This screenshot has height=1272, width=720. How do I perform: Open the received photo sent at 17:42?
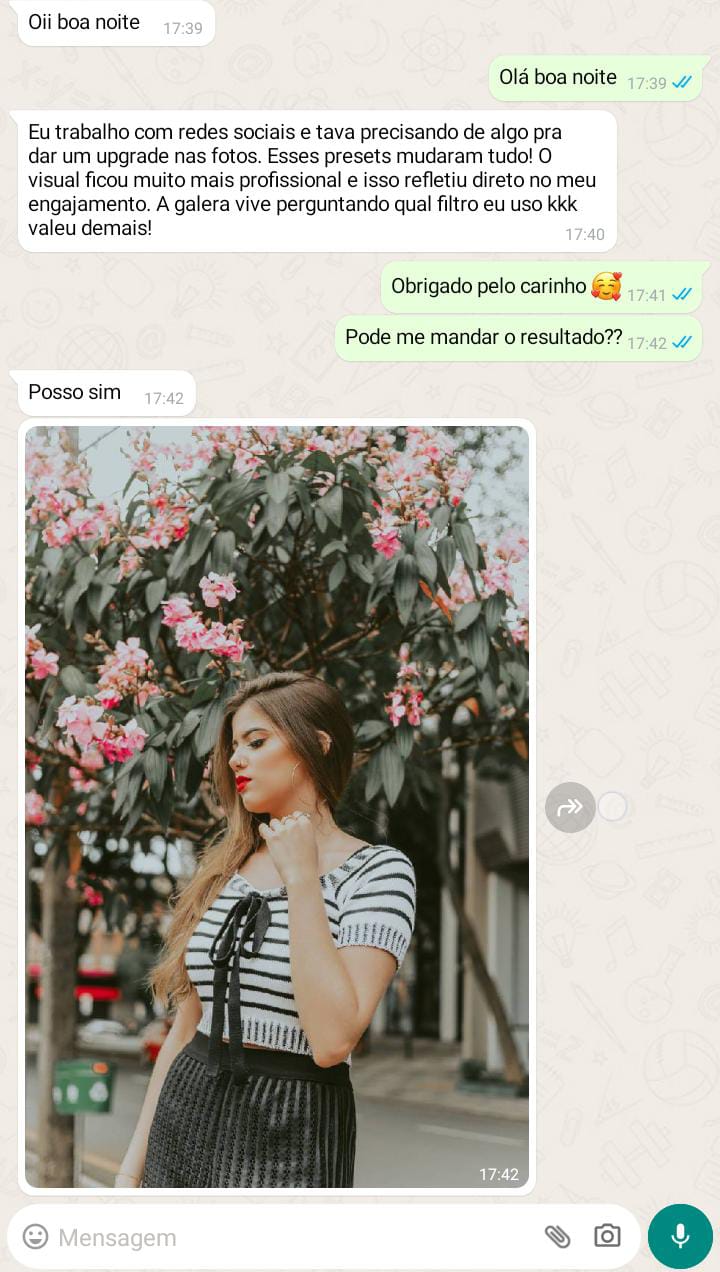pos(276,806)
